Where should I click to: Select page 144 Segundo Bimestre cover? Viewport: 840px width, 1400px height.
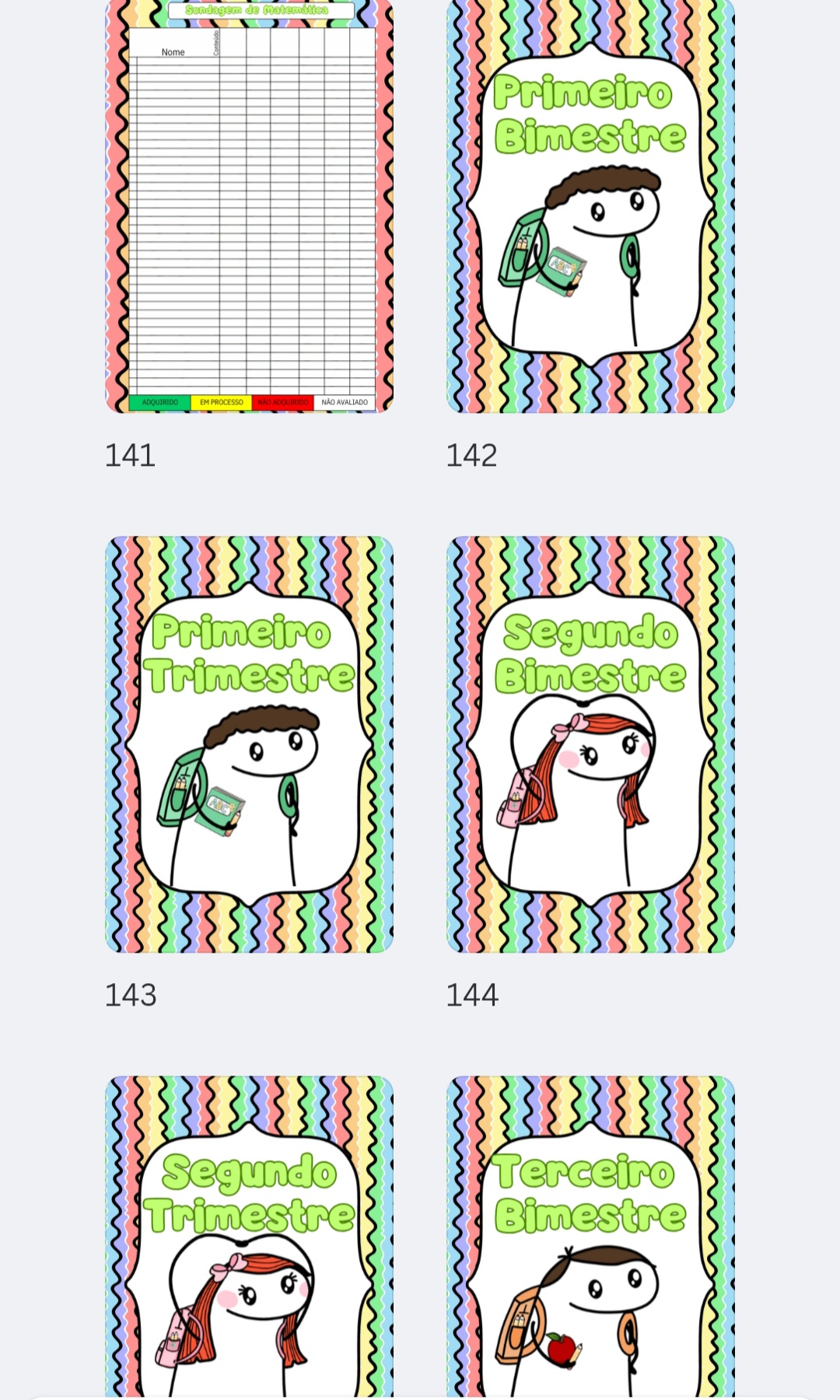tap(590, 744)
